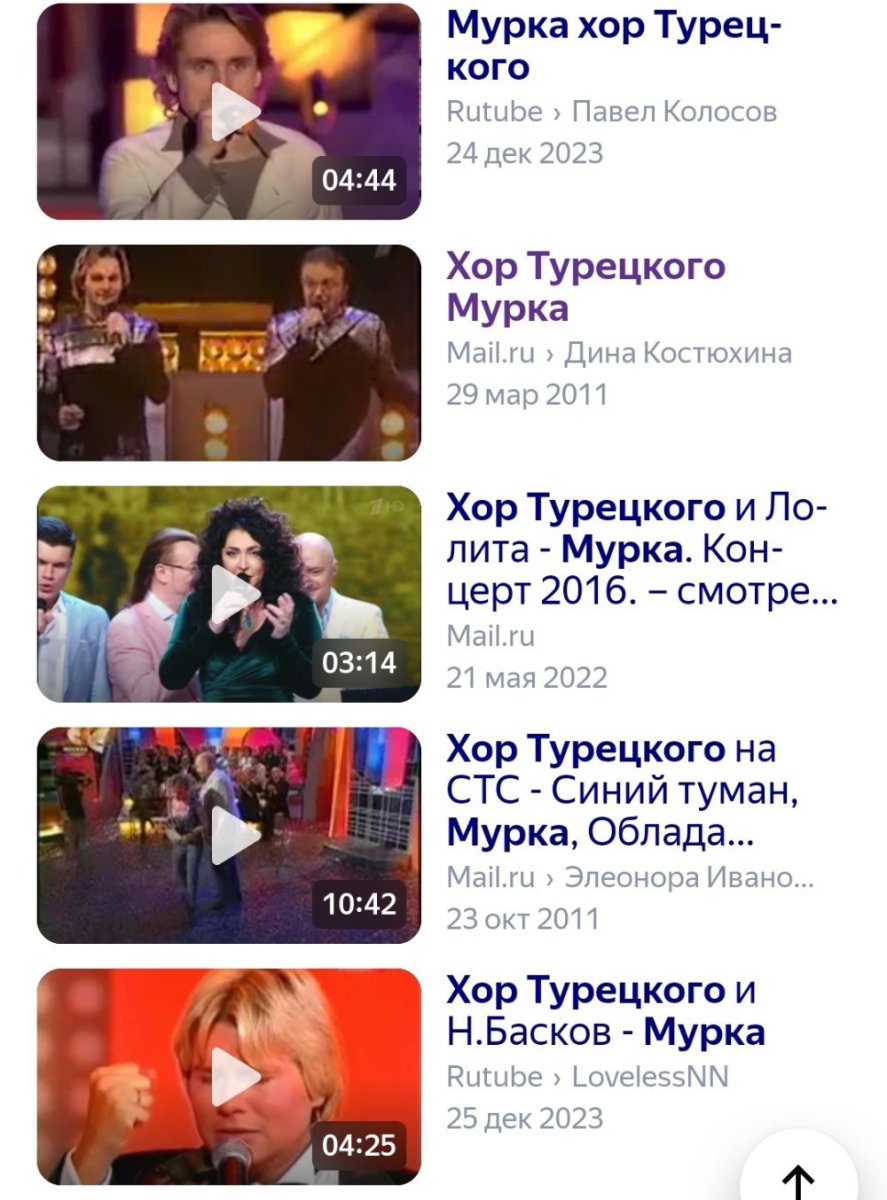This screenshot has width=887, height=1200.
Task: Play the Лолита concert 2016 video
Action: [230, 592]
